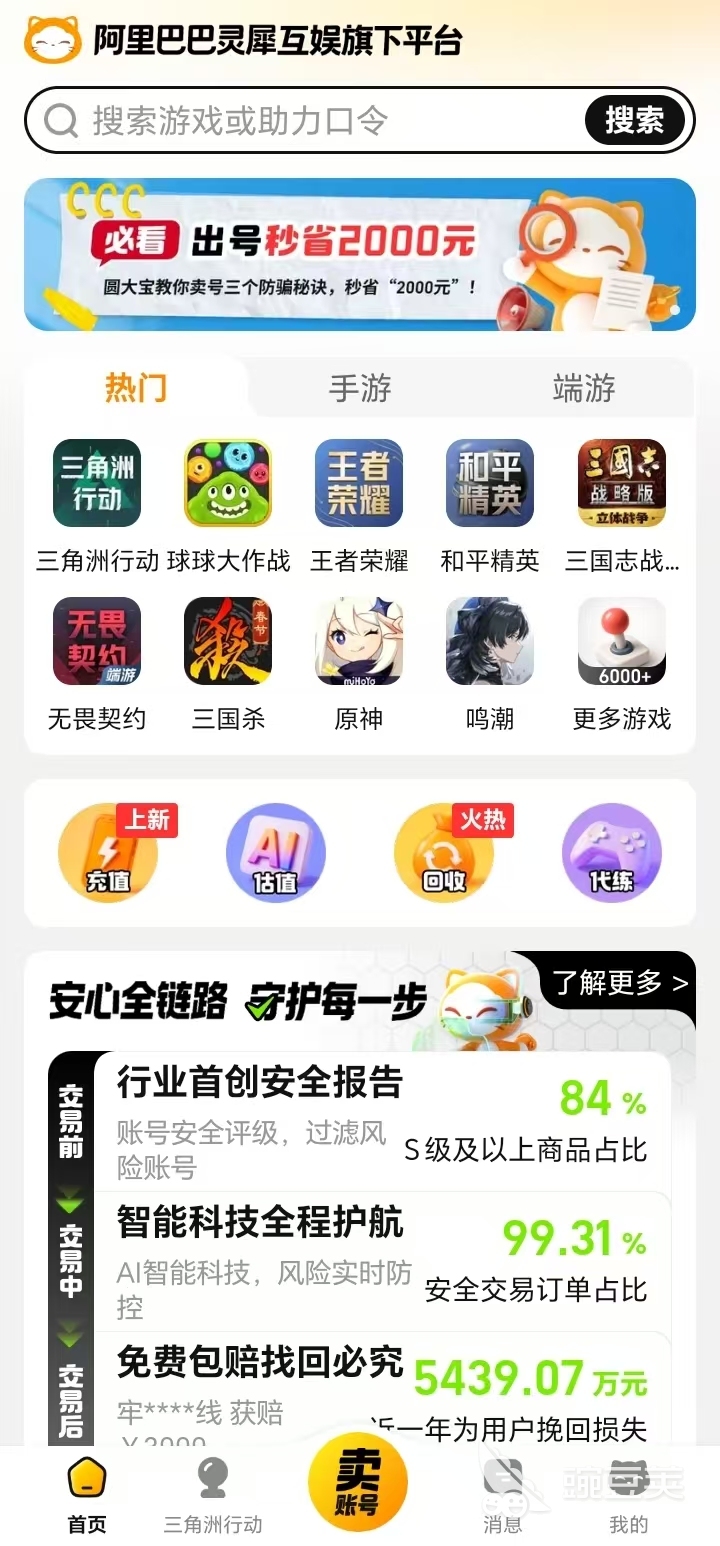Tap the 球球大作战 game icon

tap(228, 483)
